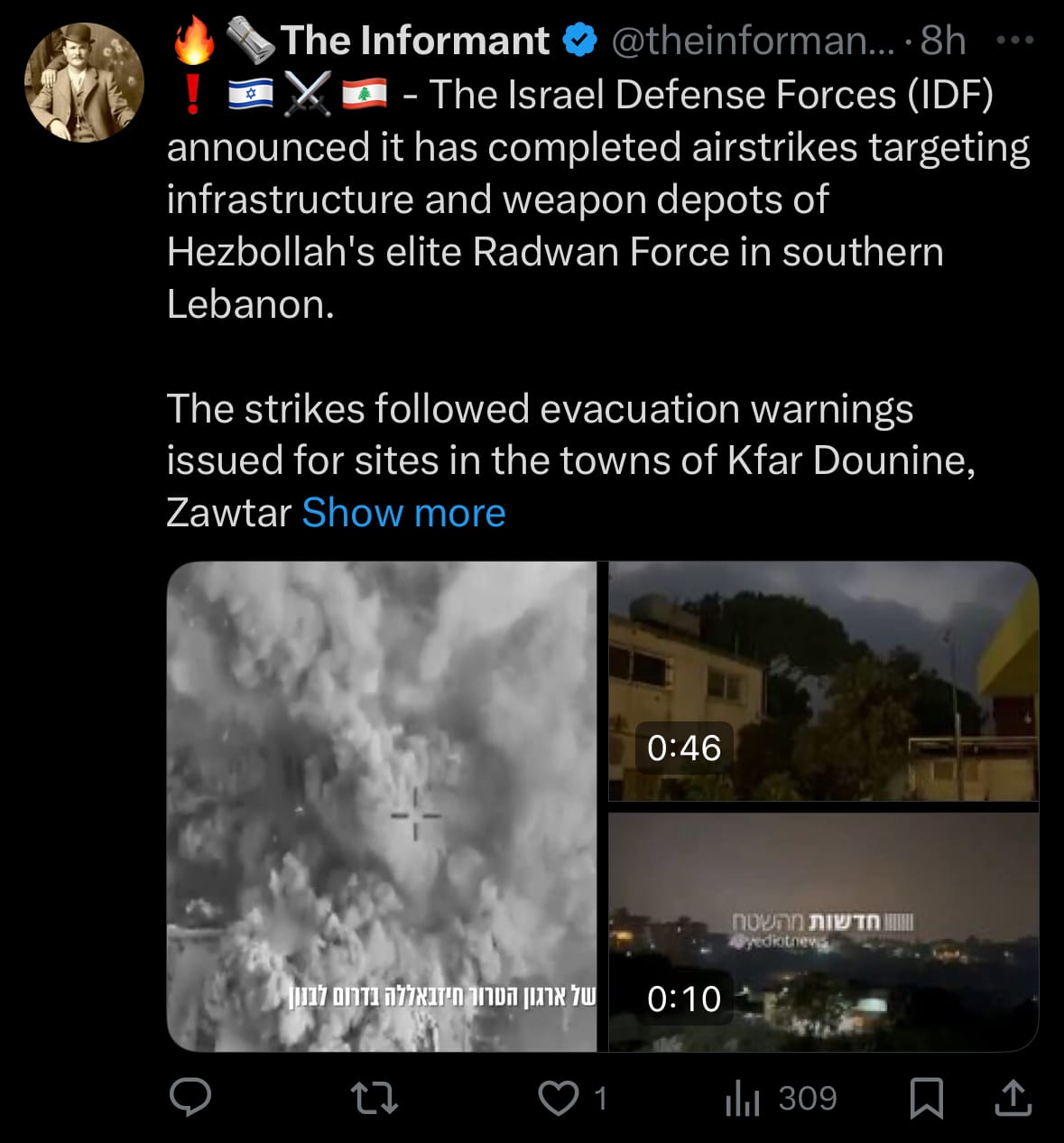Play the 0:10 night video clip
The width and height of the screenshot is (1064, 1143).
pos(823,932)
